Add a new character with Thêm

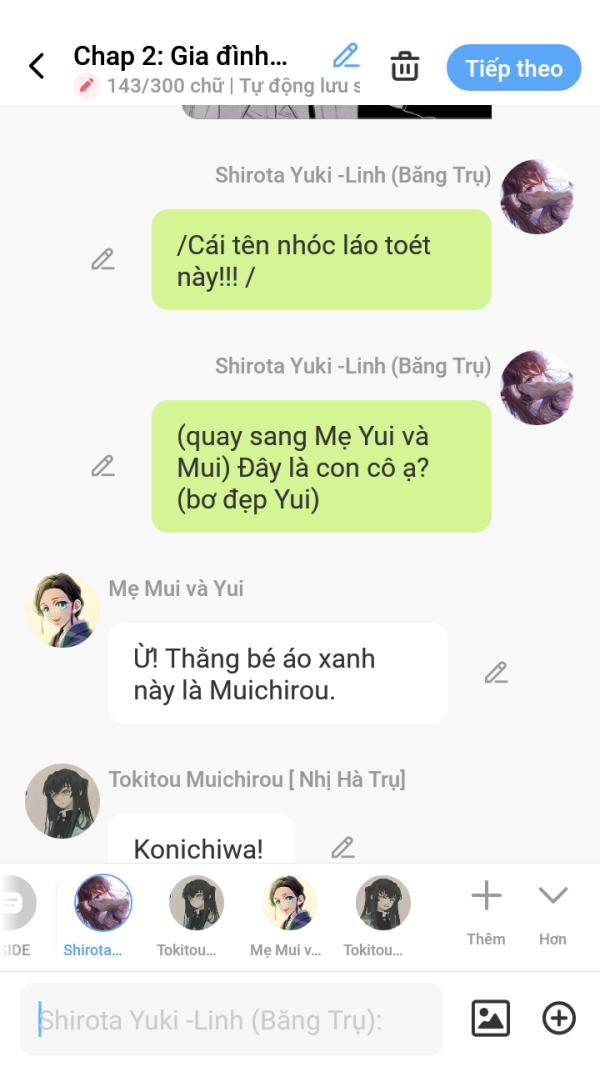pyautogui.click(x=486, y=910)
